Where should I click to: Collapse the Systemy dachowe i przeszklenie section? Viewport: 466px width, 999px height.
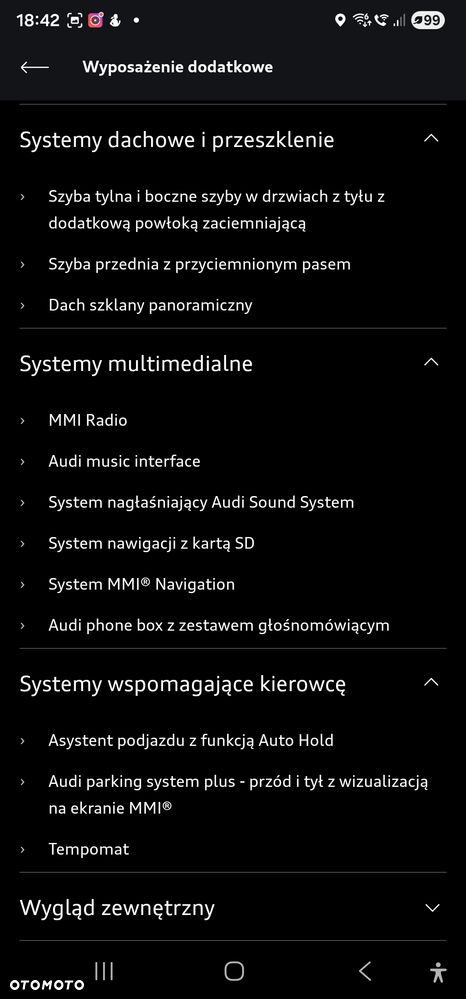tap(432, 138)
